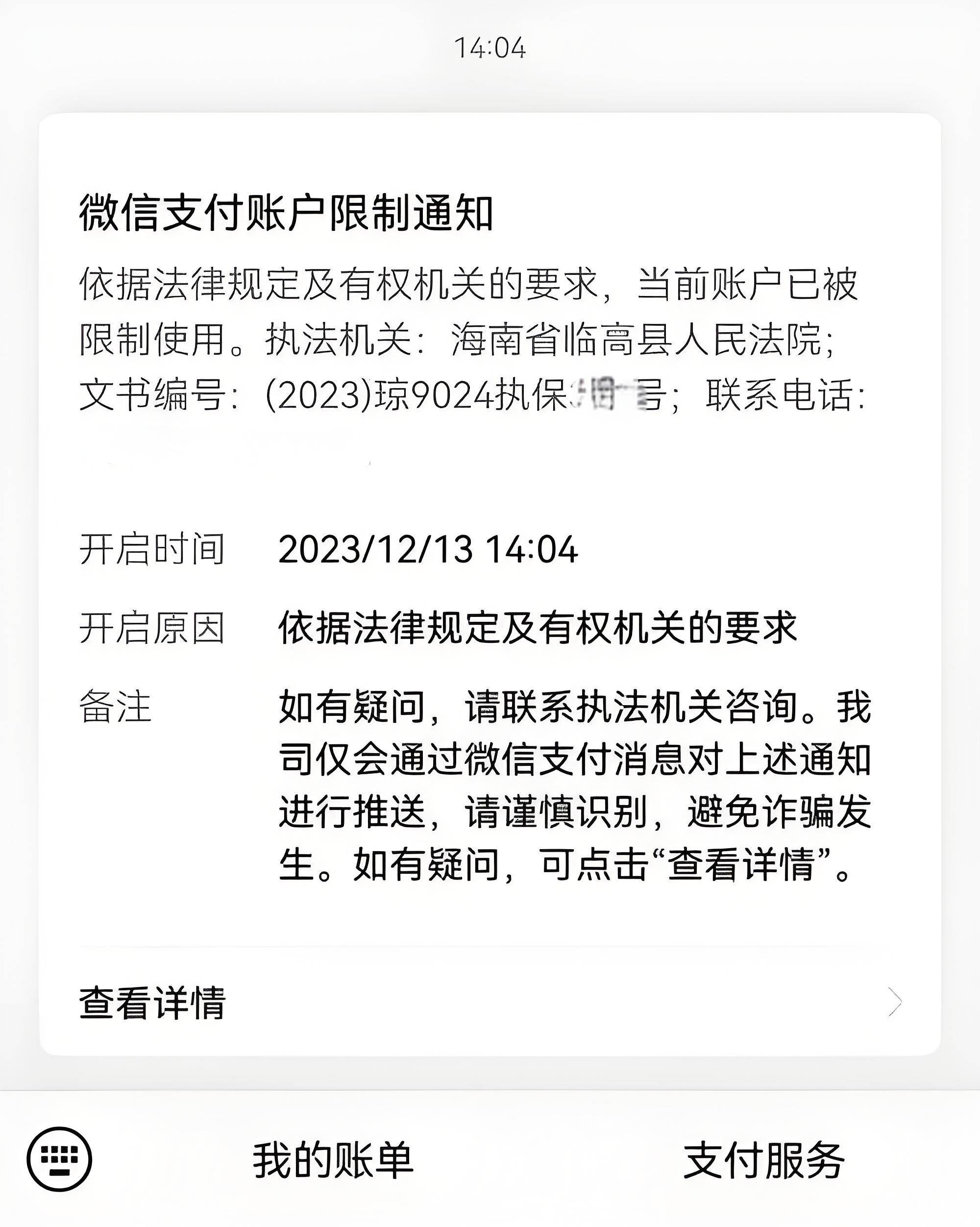Tap the notification card body

(x=490, y=569)
